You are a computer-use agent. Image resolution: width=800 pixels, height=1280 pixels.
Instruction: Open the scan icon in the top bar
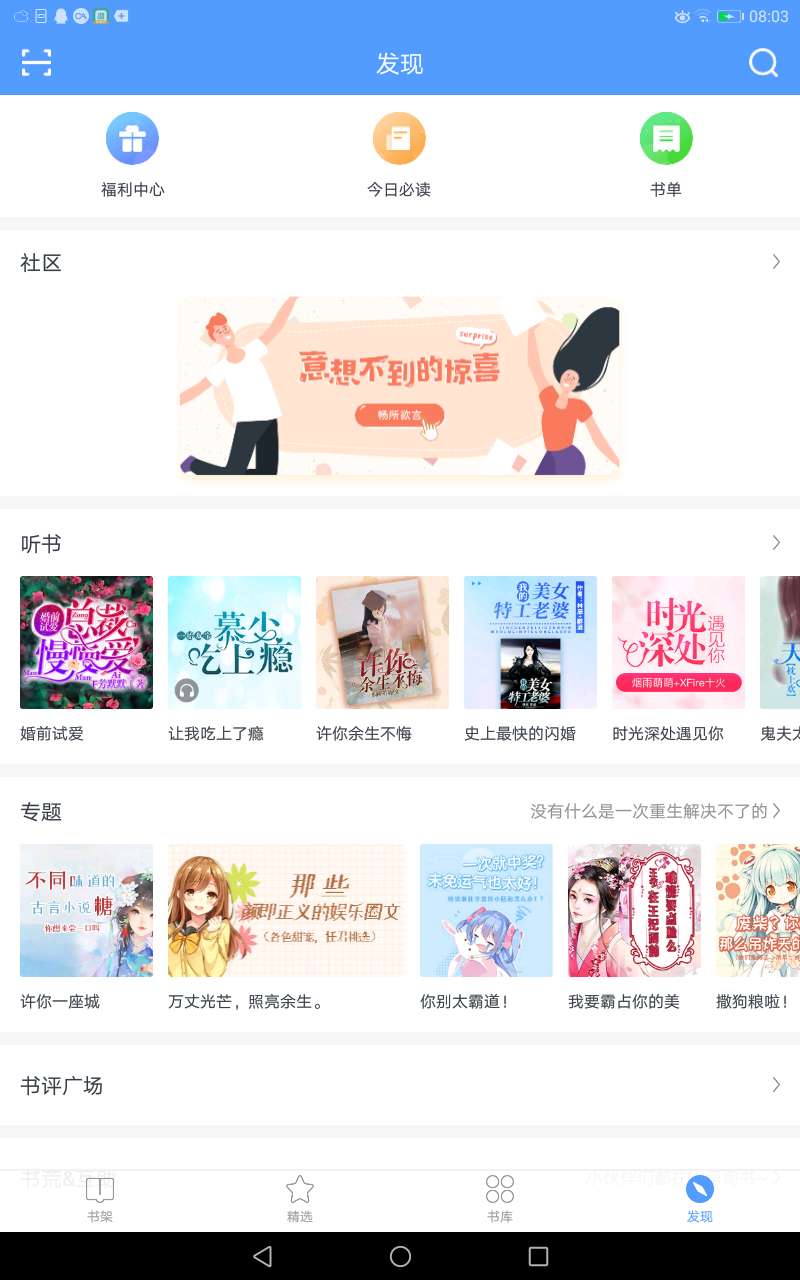point(36,63)
